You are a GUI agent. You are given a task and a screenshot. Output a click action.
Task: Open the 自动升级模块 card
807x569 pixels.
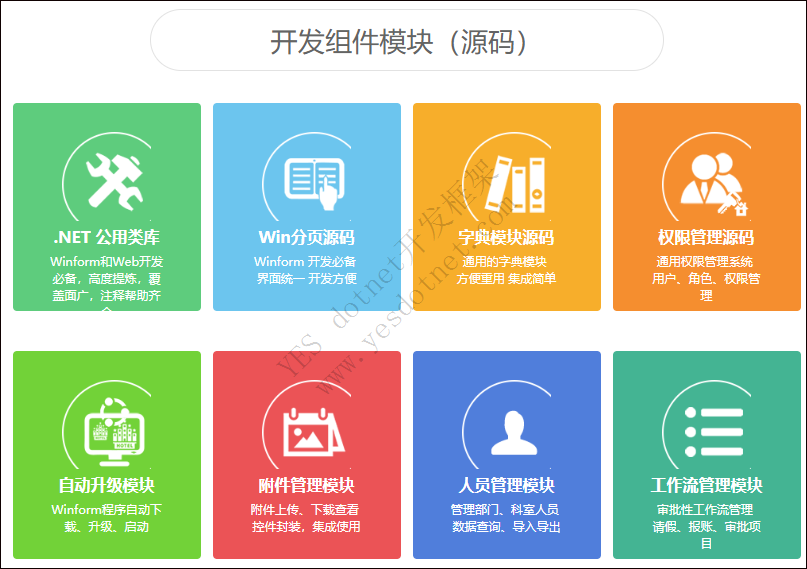tap(107, 454)
